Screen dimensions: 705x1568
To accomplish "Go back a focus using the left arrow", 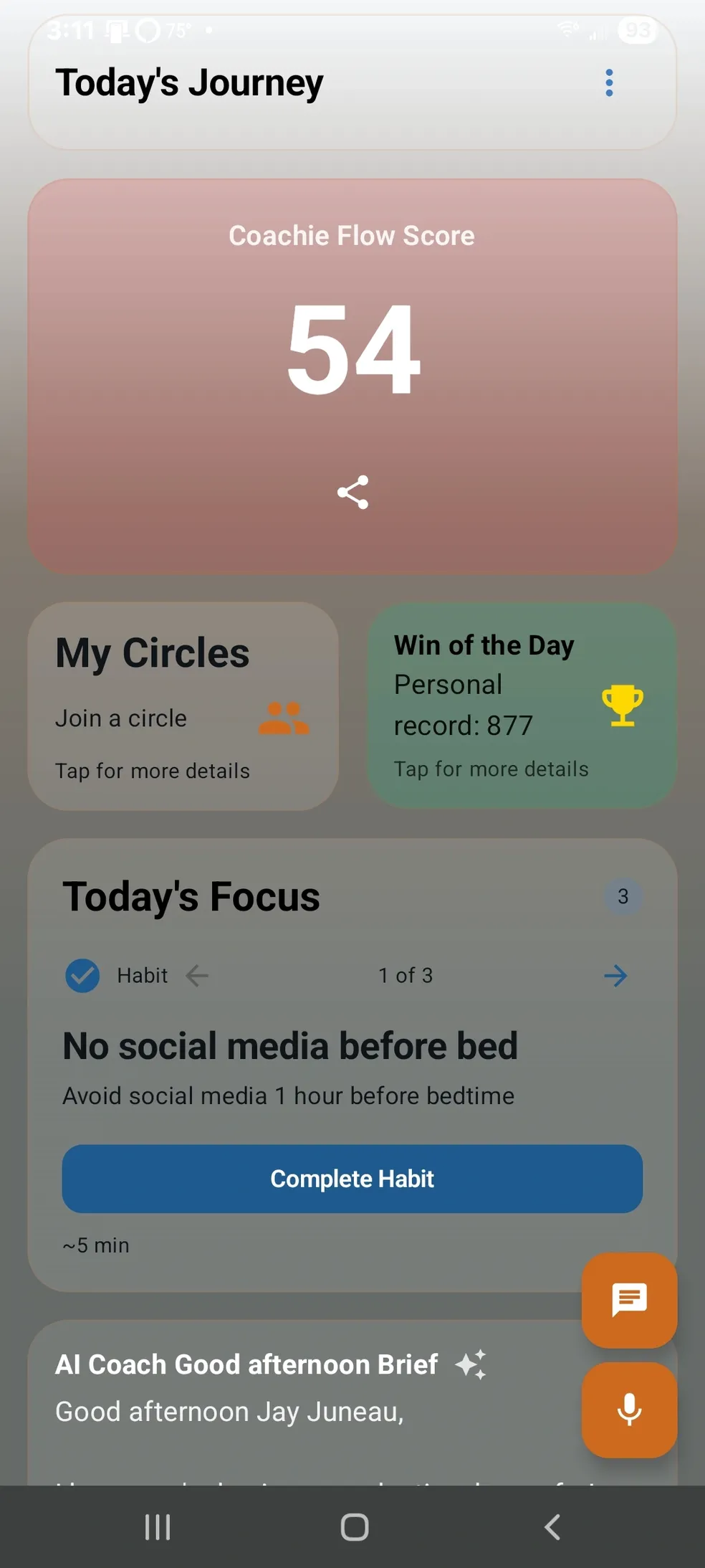I will tap(196, 975).
